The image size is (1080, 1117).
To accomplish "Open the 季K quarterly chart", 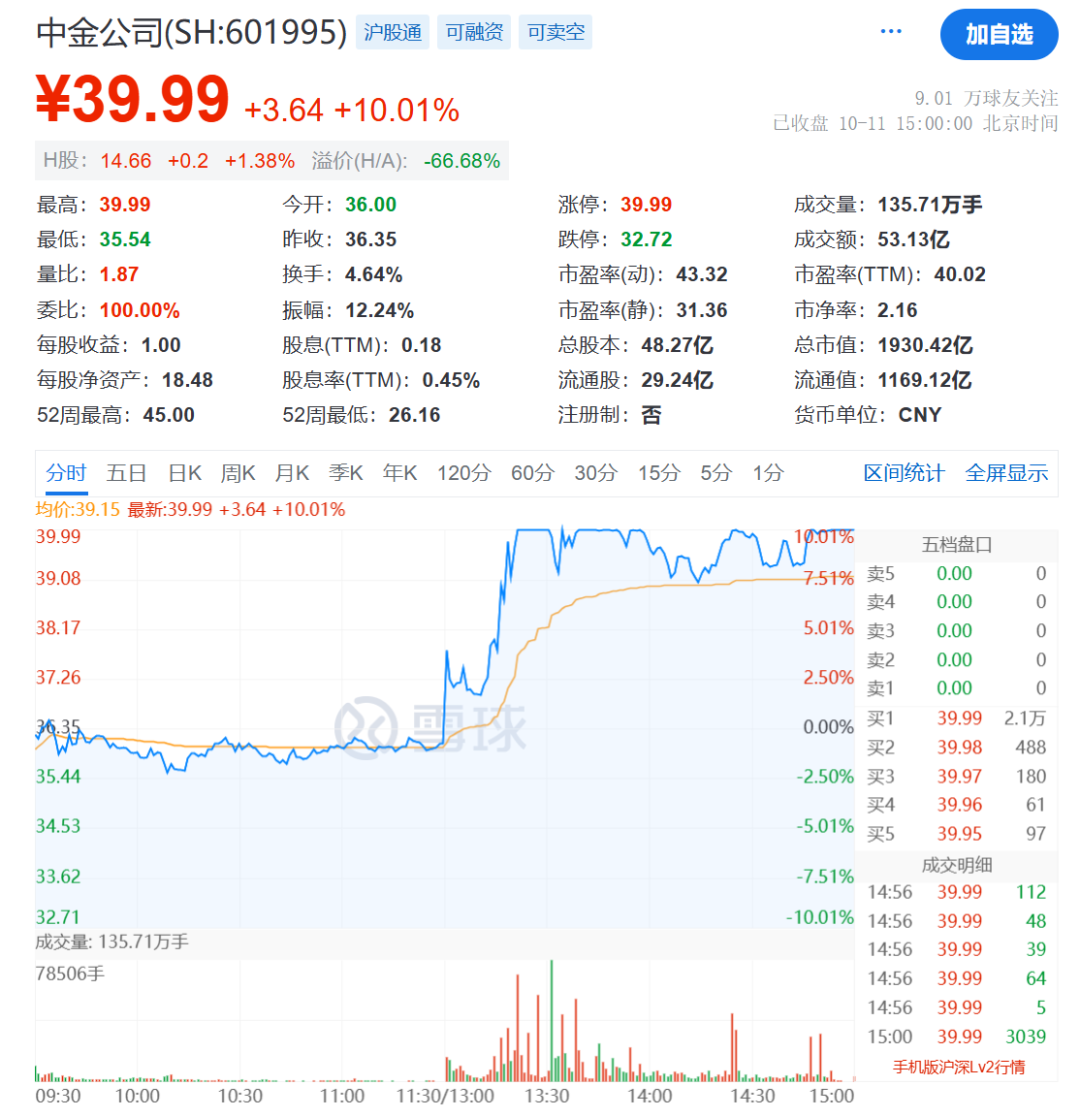I will coord(347,473).
